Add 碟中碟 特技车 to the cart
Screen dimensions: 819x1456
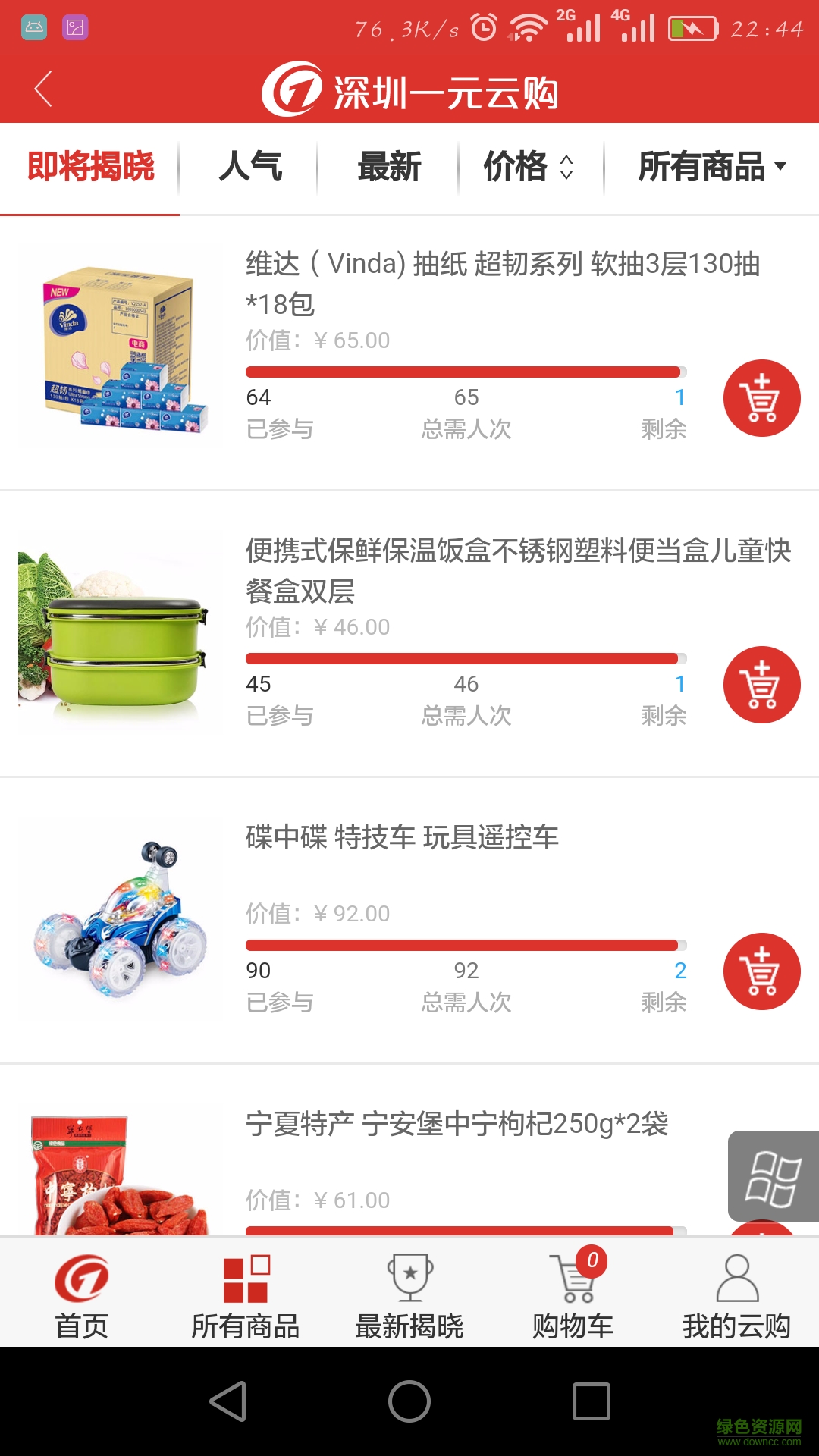[761, 971]
